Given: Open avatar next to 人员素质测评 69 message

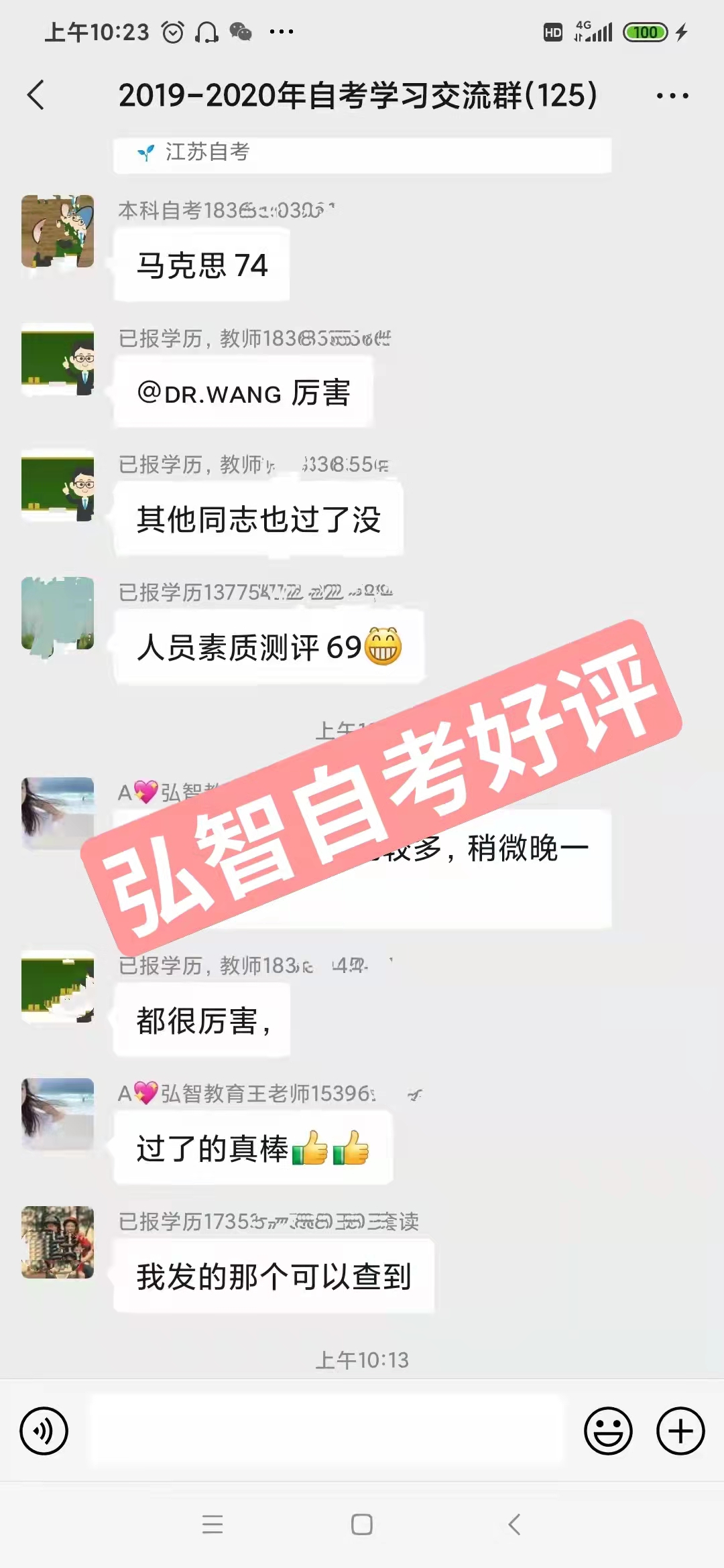Looking at the screenshot, I should tap(58, 613).
